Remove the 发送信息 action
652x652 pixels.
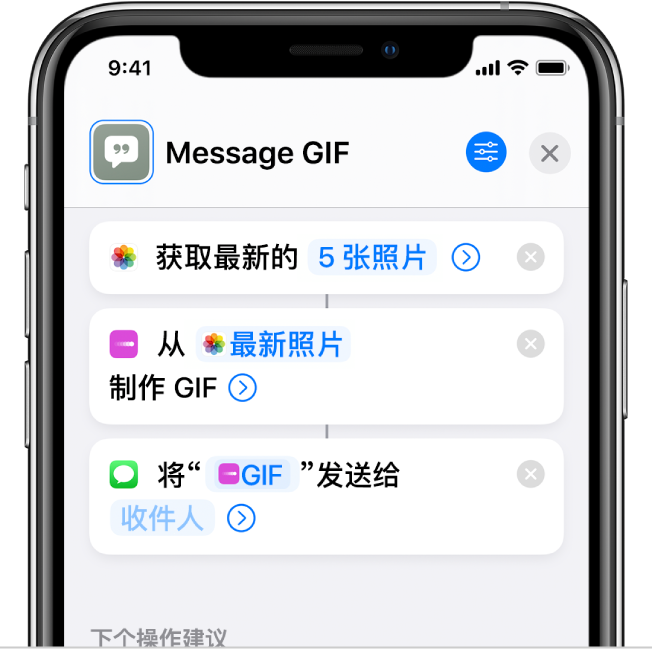531,475
